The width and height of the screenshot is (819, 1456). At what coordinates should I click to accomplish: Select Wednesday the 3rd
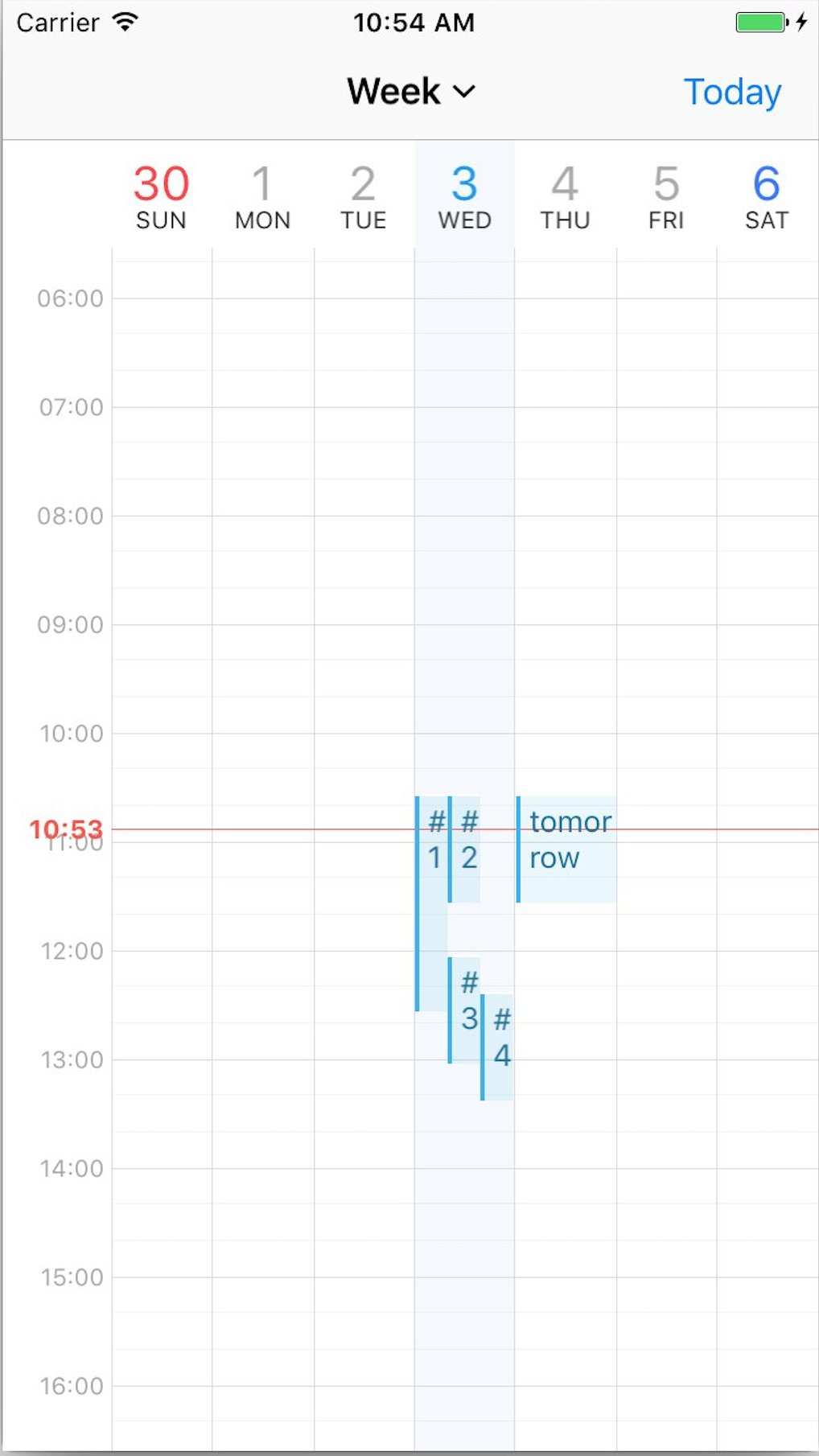pos(464,196)
